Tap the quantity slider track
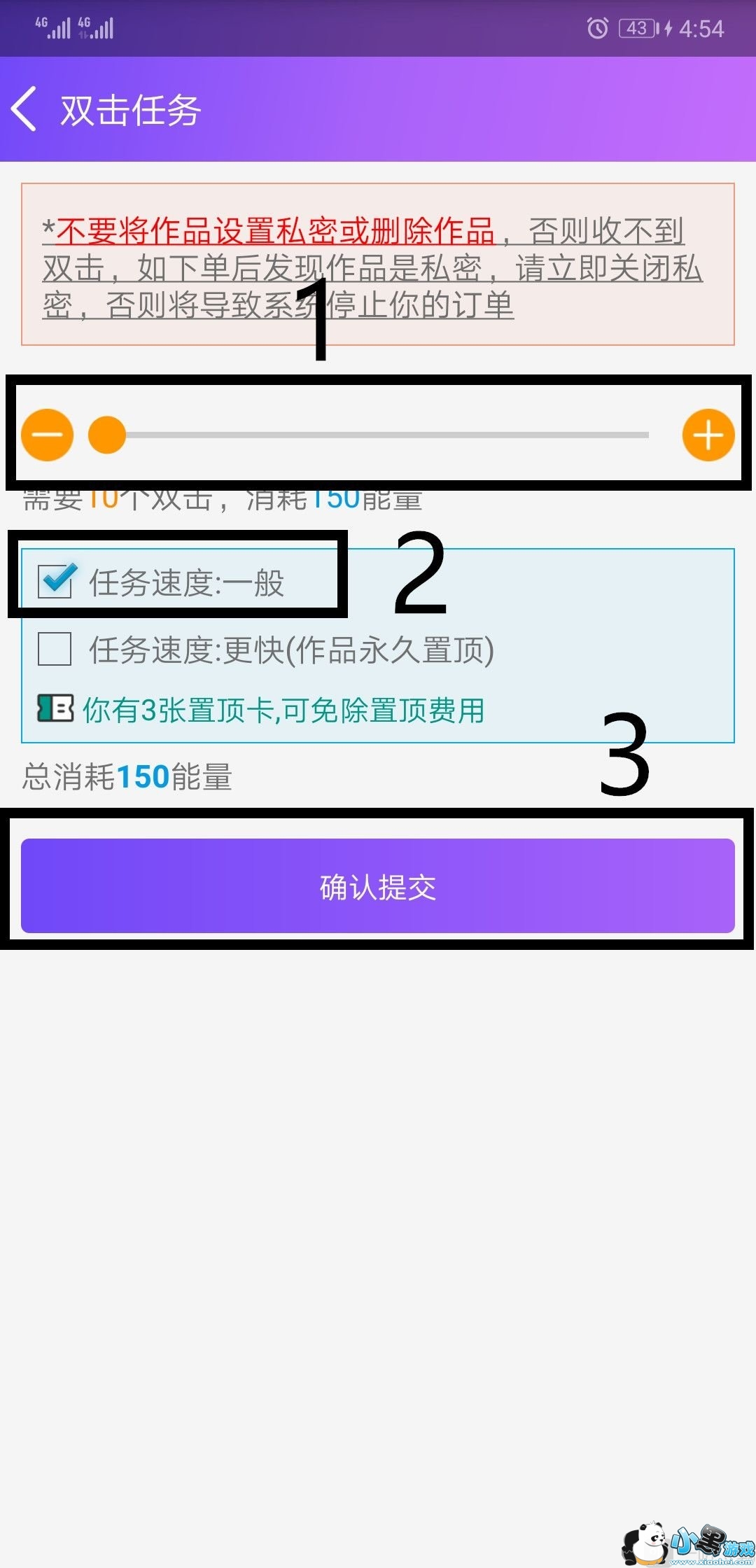This screenshot has width=756, height=1568. [369, 435]
